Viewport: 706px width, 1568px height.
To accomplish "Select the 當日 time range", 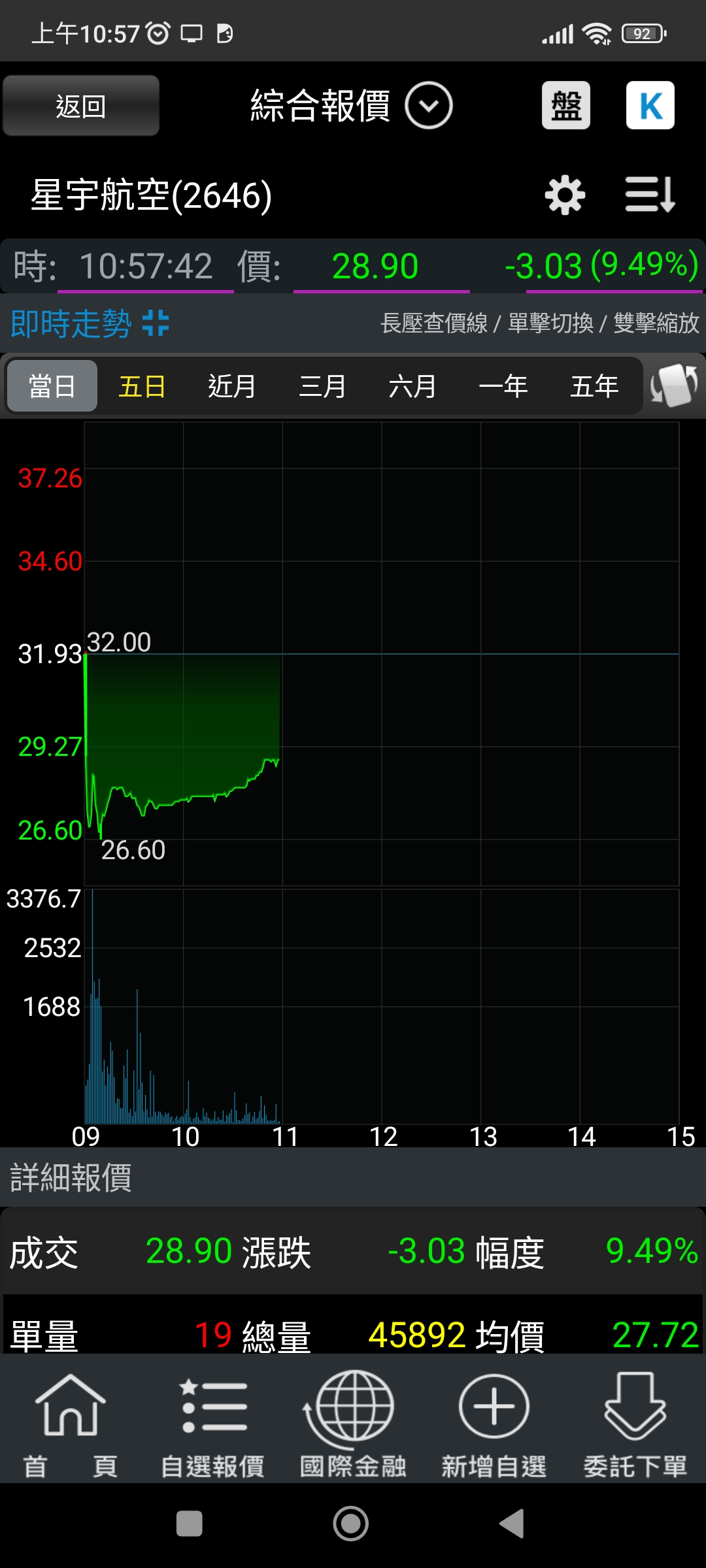I will point(52,386).
